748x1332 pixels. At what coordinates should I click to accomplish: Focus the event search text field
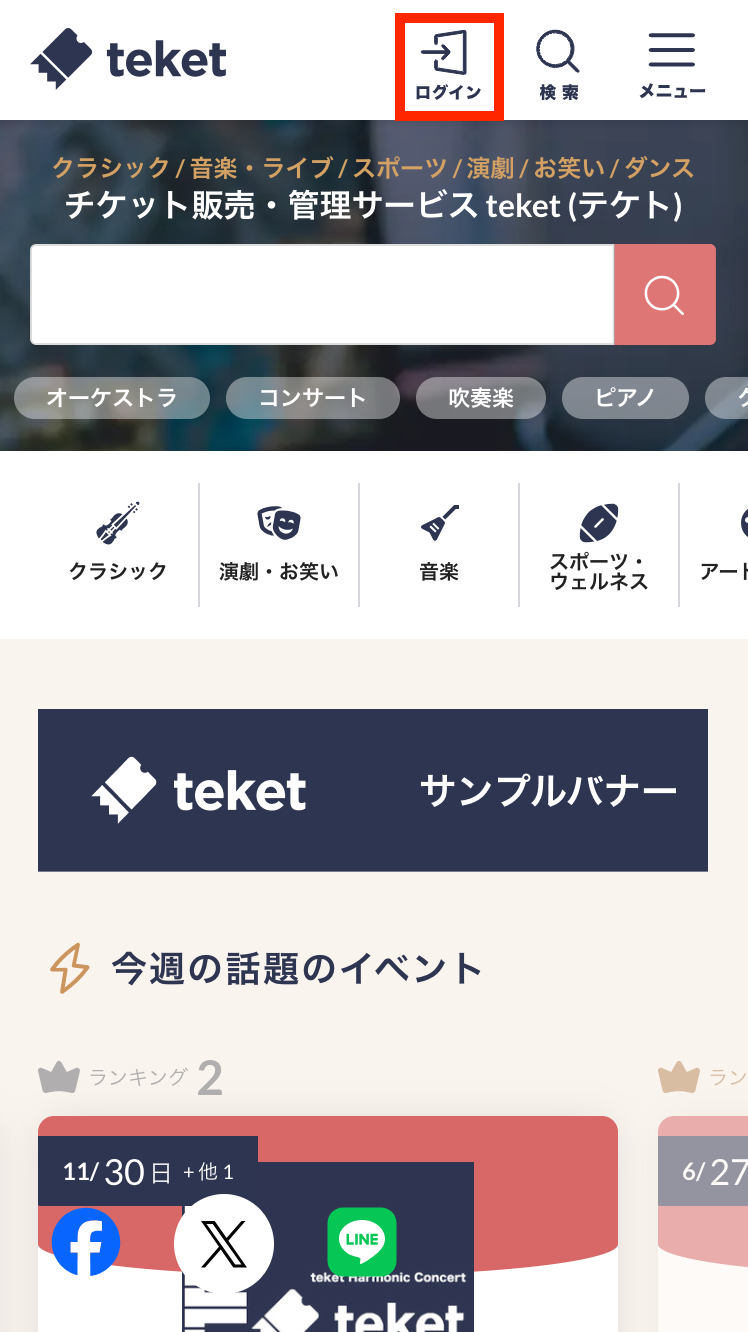coord(322,294)
